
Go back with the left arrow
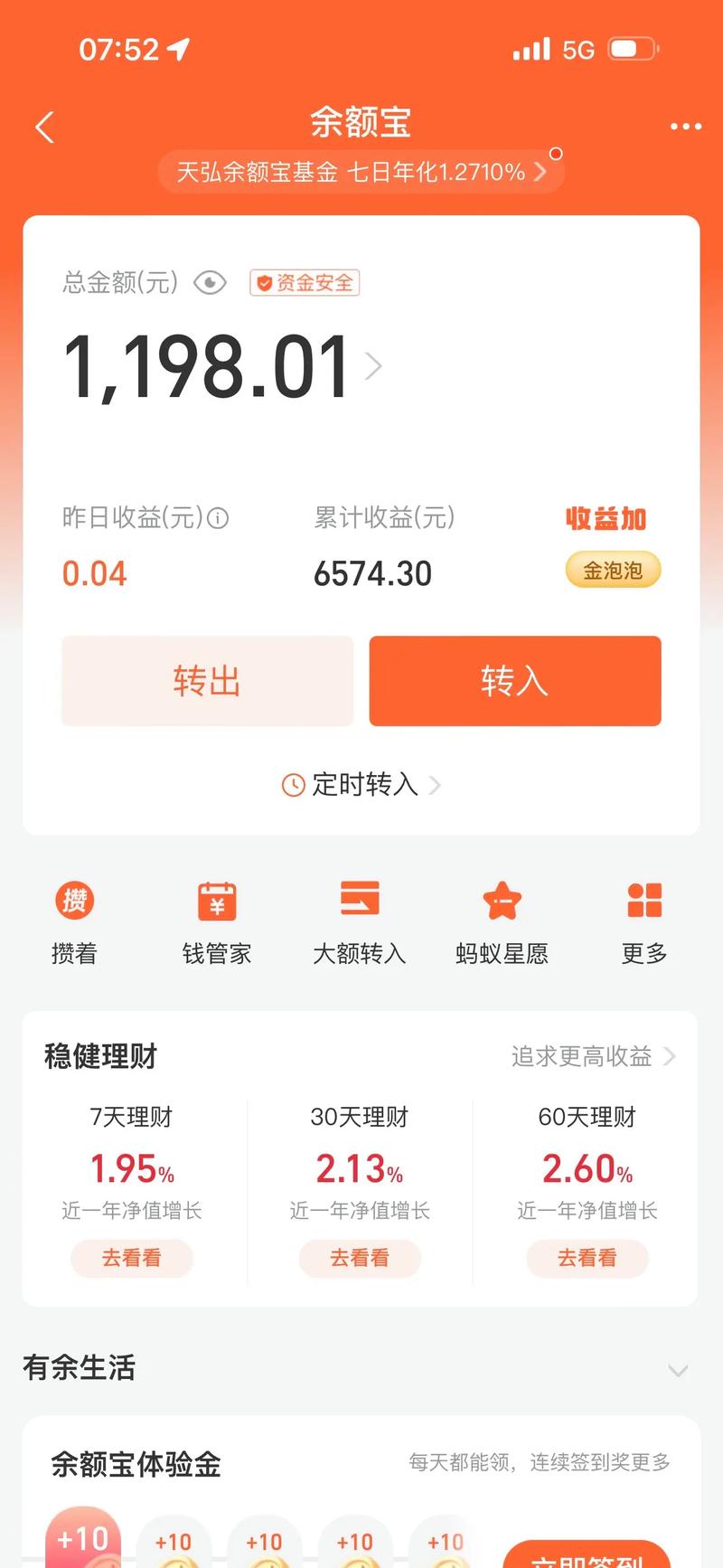click(x=44, y=127)
